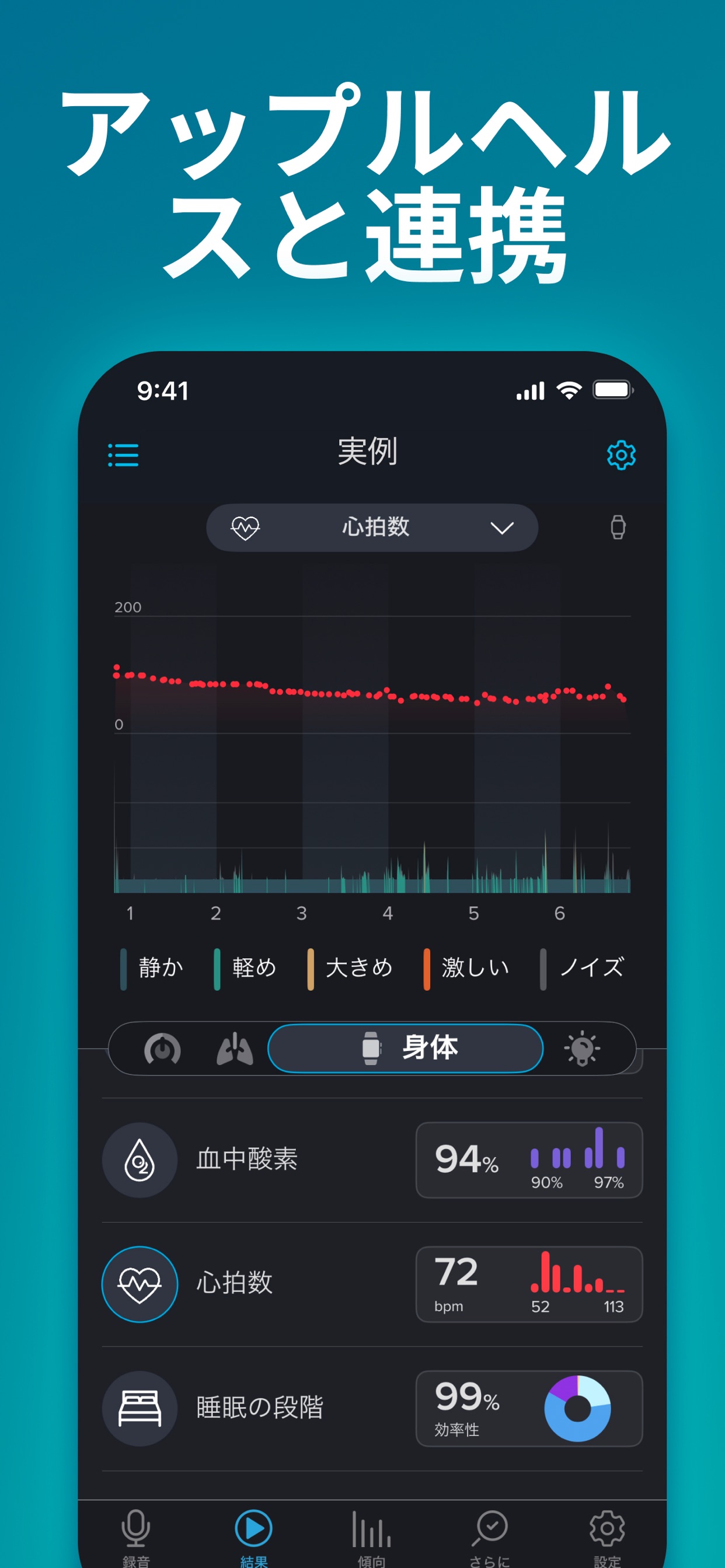This screenshot has height=1568, width=725.
Task: Tap the blood oxygen droplet icon
Action: coord(139,1160)
